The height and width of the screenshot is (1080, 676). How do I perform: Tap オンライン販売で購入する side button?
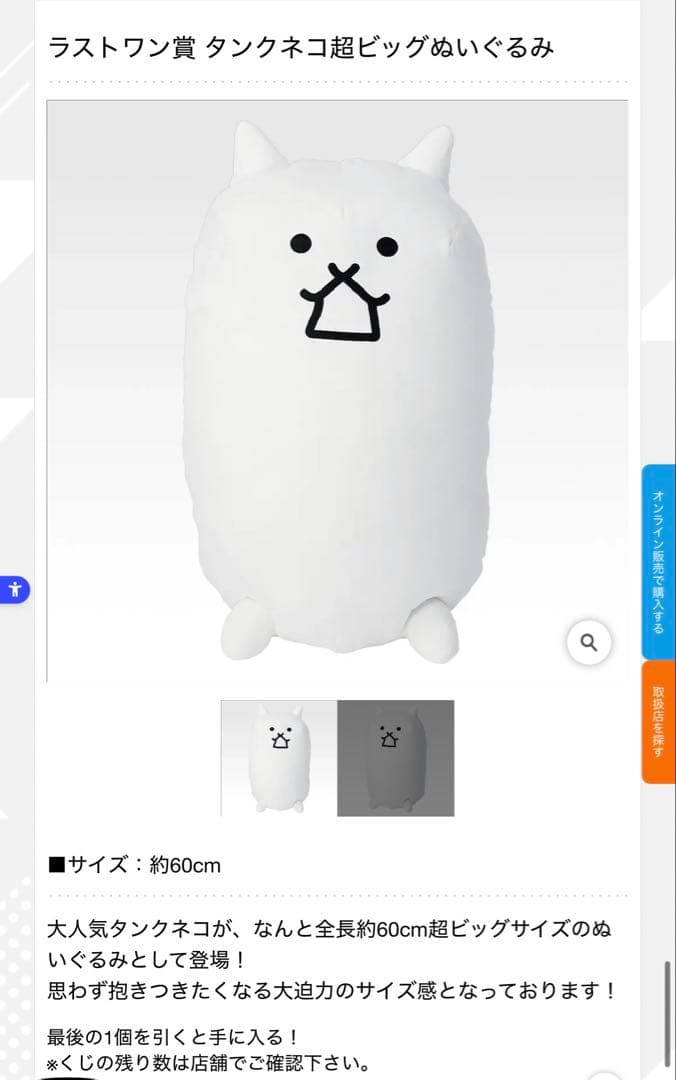coord(658,561)
